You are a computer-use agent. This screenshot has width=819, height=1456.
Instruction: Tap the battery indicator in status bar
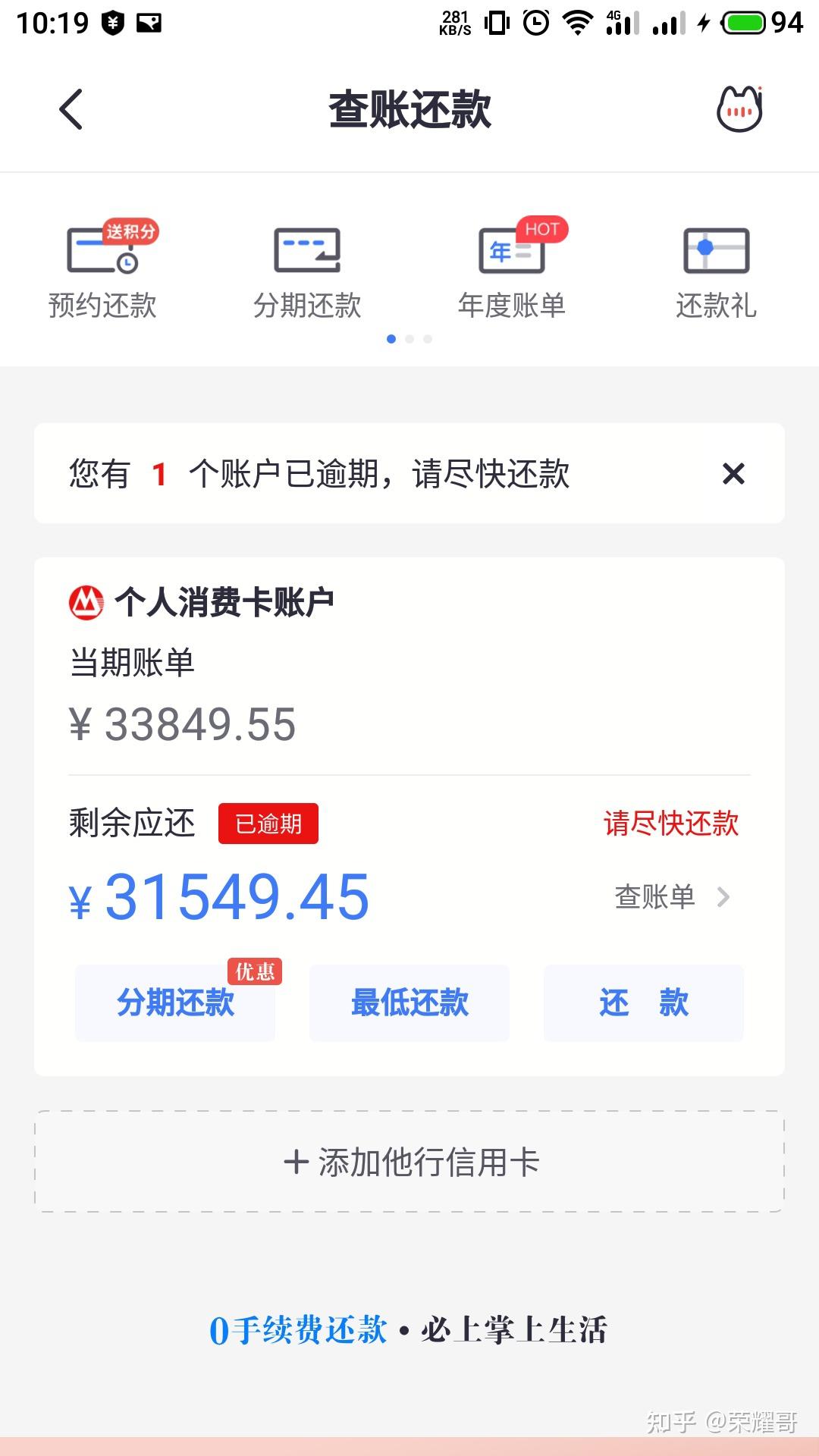coord(744,23)
